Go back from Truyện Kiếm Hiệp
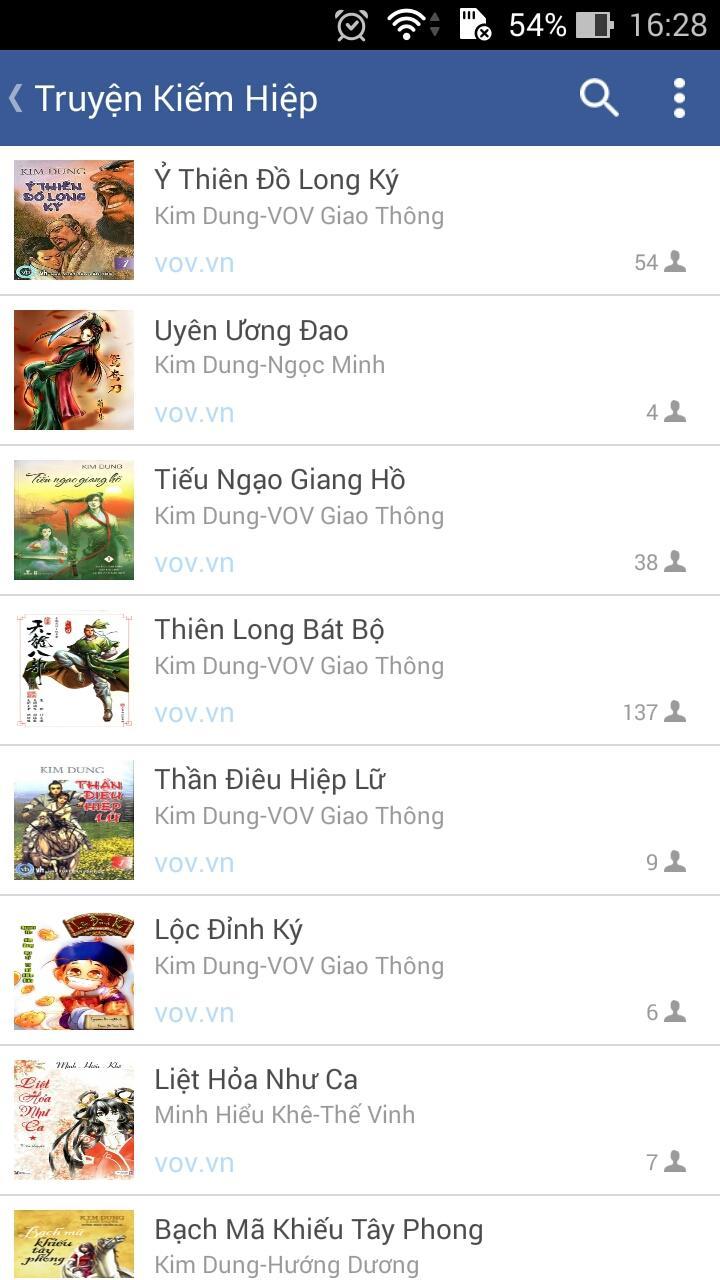720x1280 pixels. click(17, 98)
